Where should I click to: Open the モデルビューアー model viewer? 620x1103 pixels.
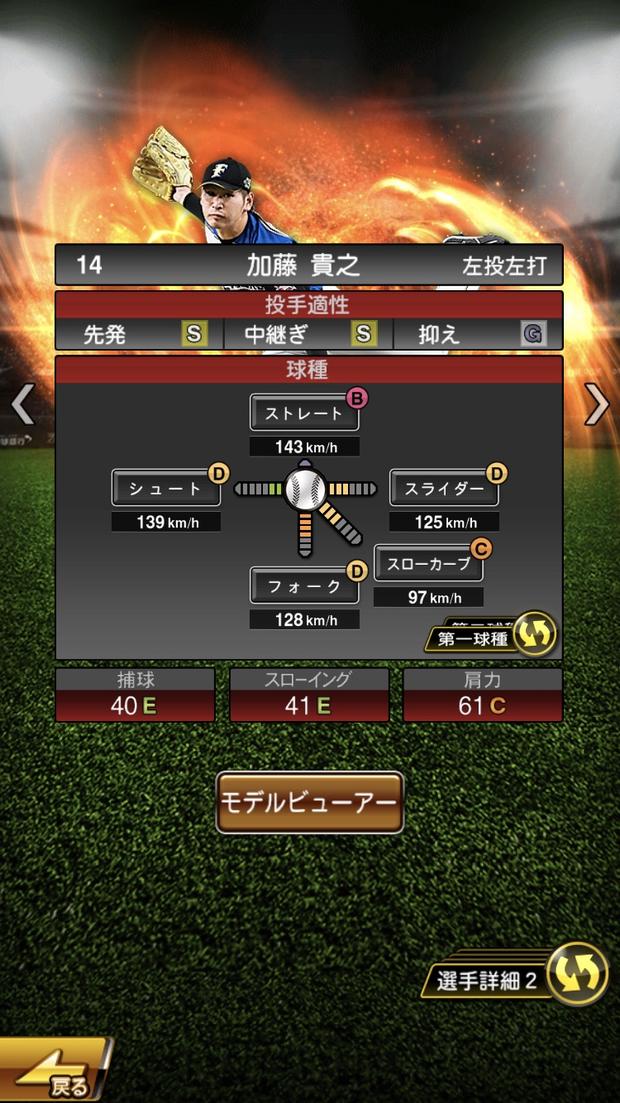tap(310, 802)
